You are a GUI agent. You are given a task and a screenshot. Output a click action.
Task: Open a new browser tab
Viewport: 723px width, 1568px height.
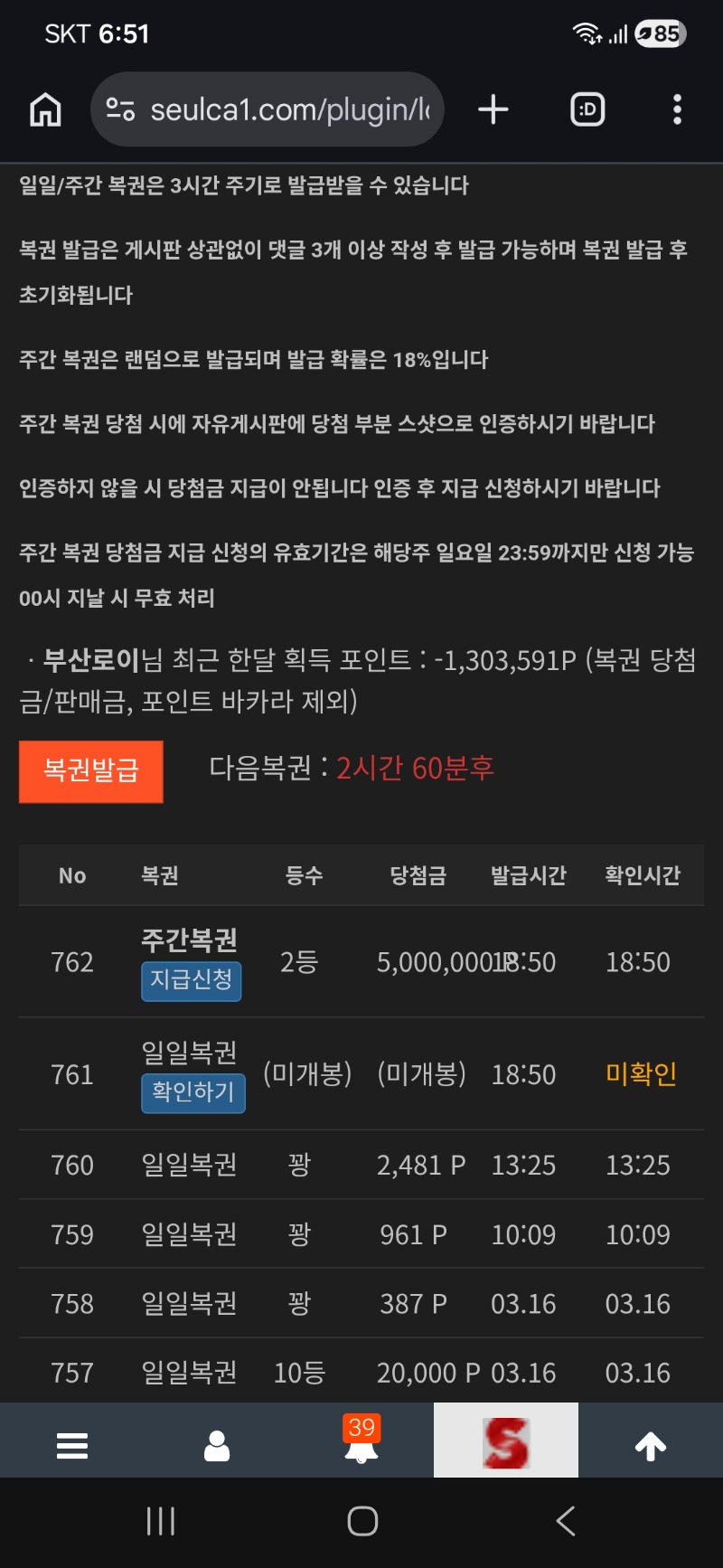[x=493, y=110]
